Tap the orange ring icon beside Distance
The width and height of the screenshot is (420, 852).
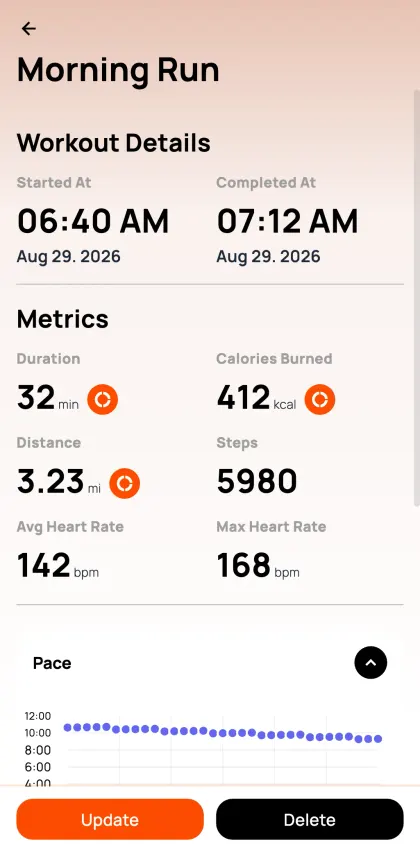pyautogui.click(x=124, y=484)
